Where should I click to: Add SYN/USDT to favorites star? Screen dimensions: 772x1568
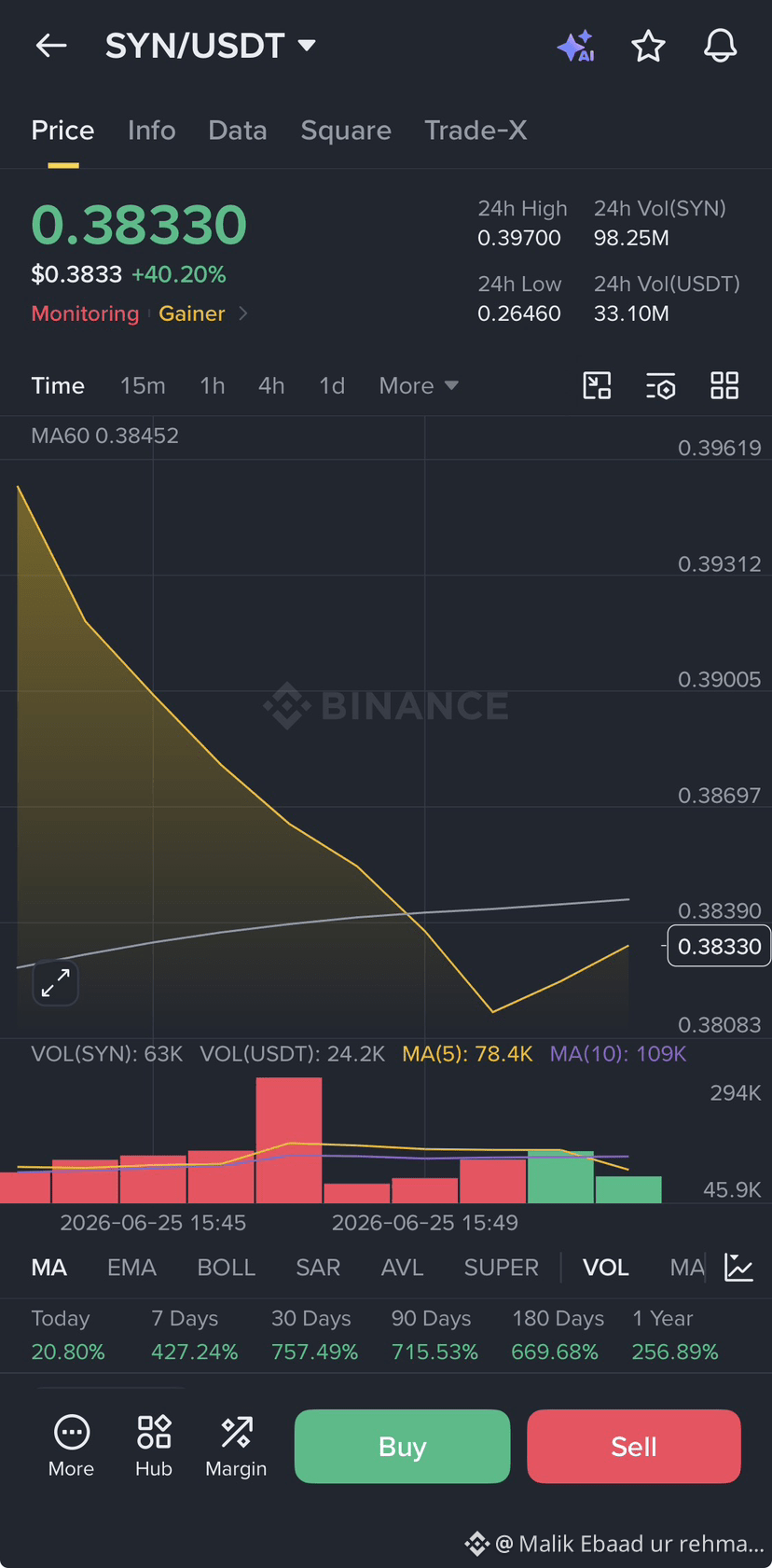pyautogui.click(x=648, y=45)
